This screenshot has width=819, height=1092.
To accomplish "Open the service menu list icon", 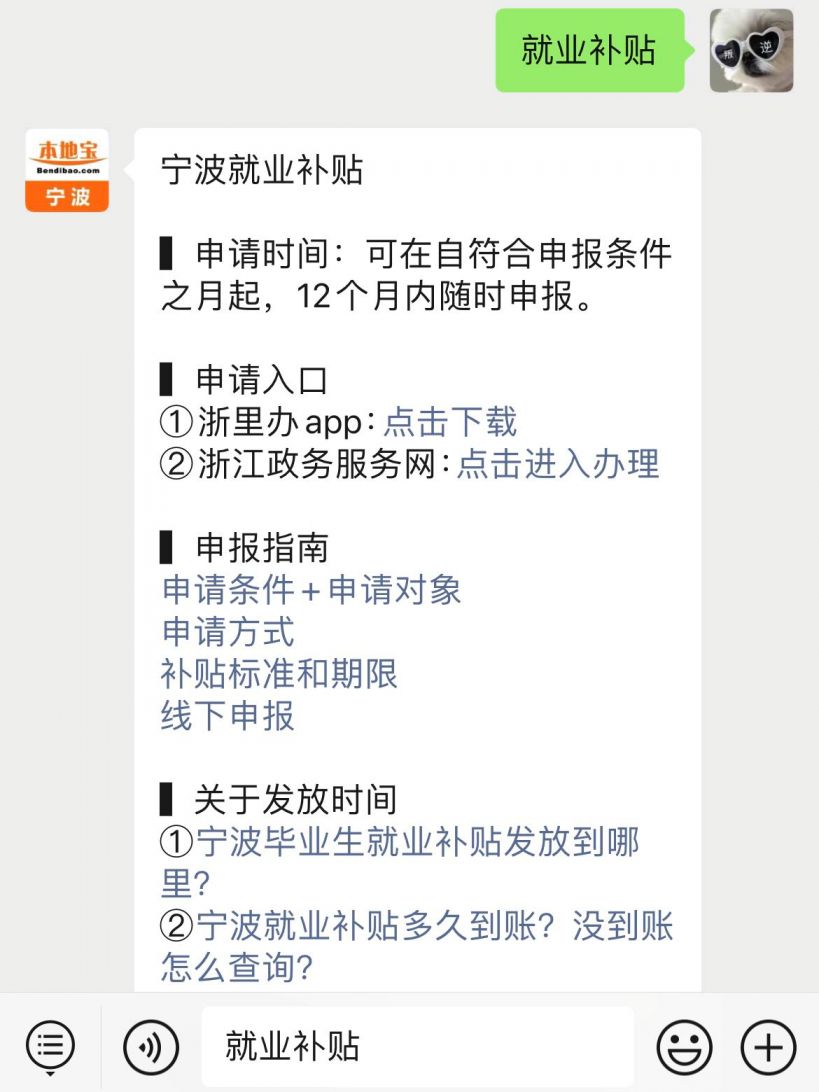I will (x=50, y=1047).
